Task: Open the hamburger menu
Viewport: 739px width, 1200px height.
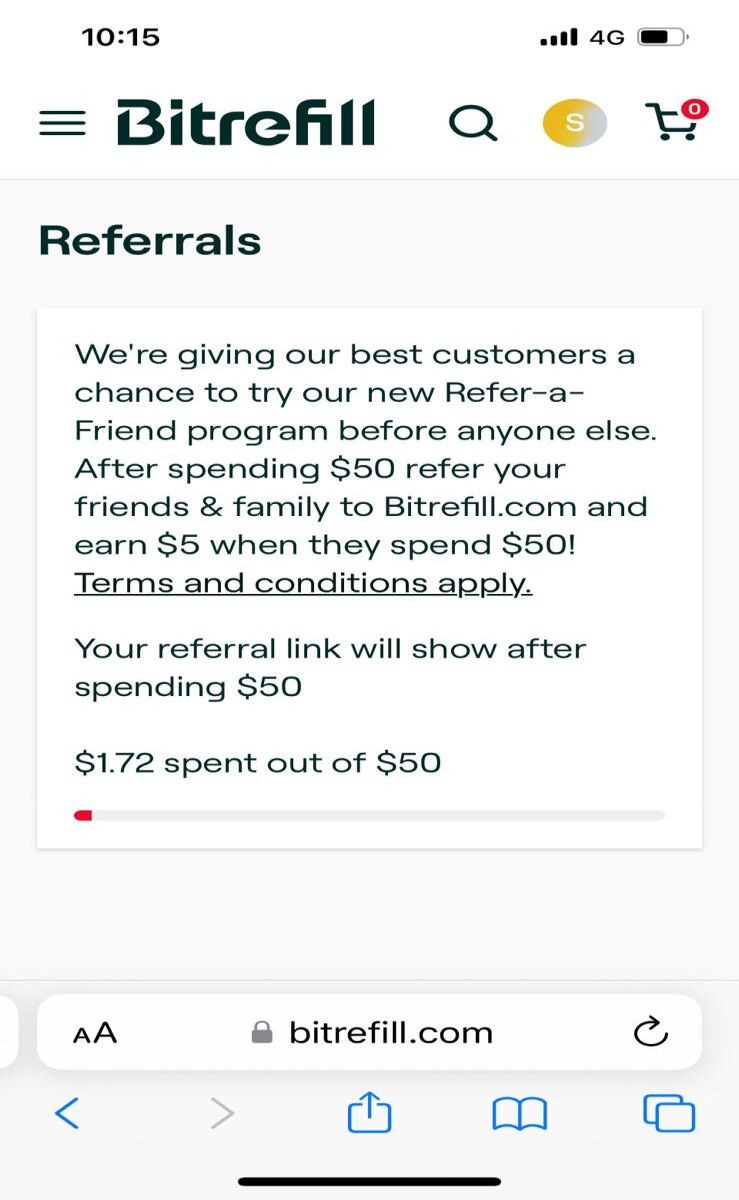Action: coord(62,123)
